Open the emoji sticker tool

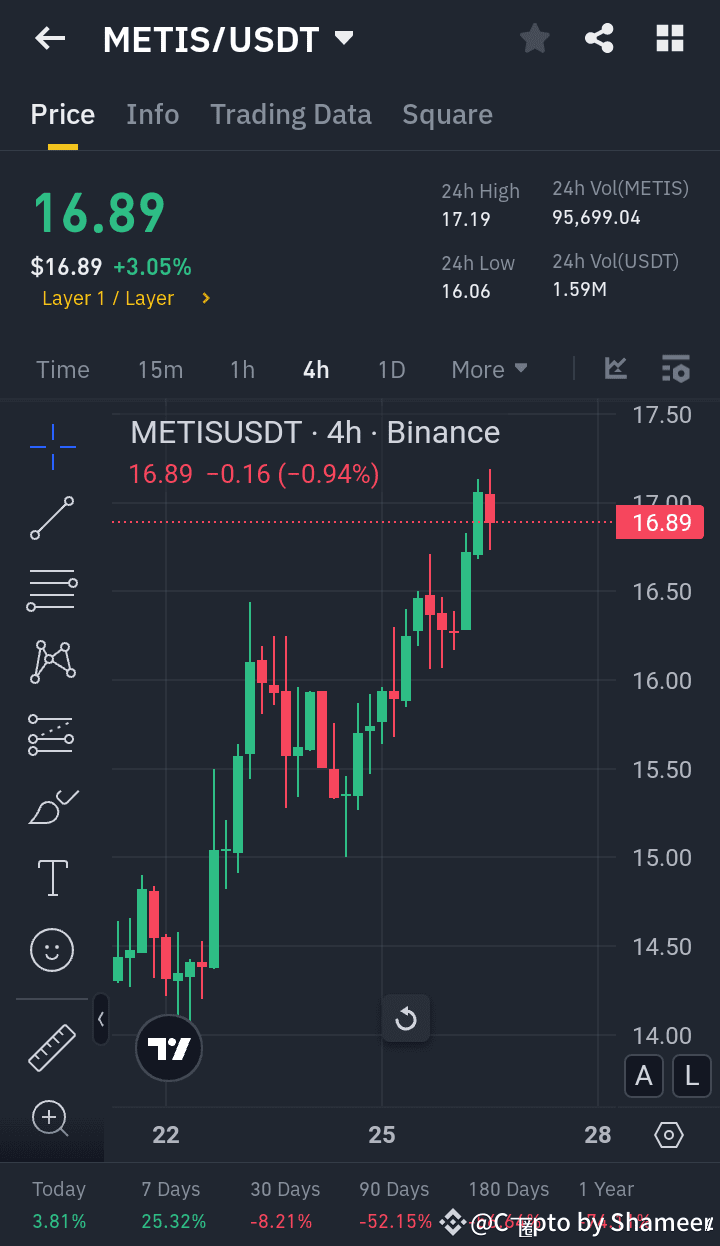point(51,950)
